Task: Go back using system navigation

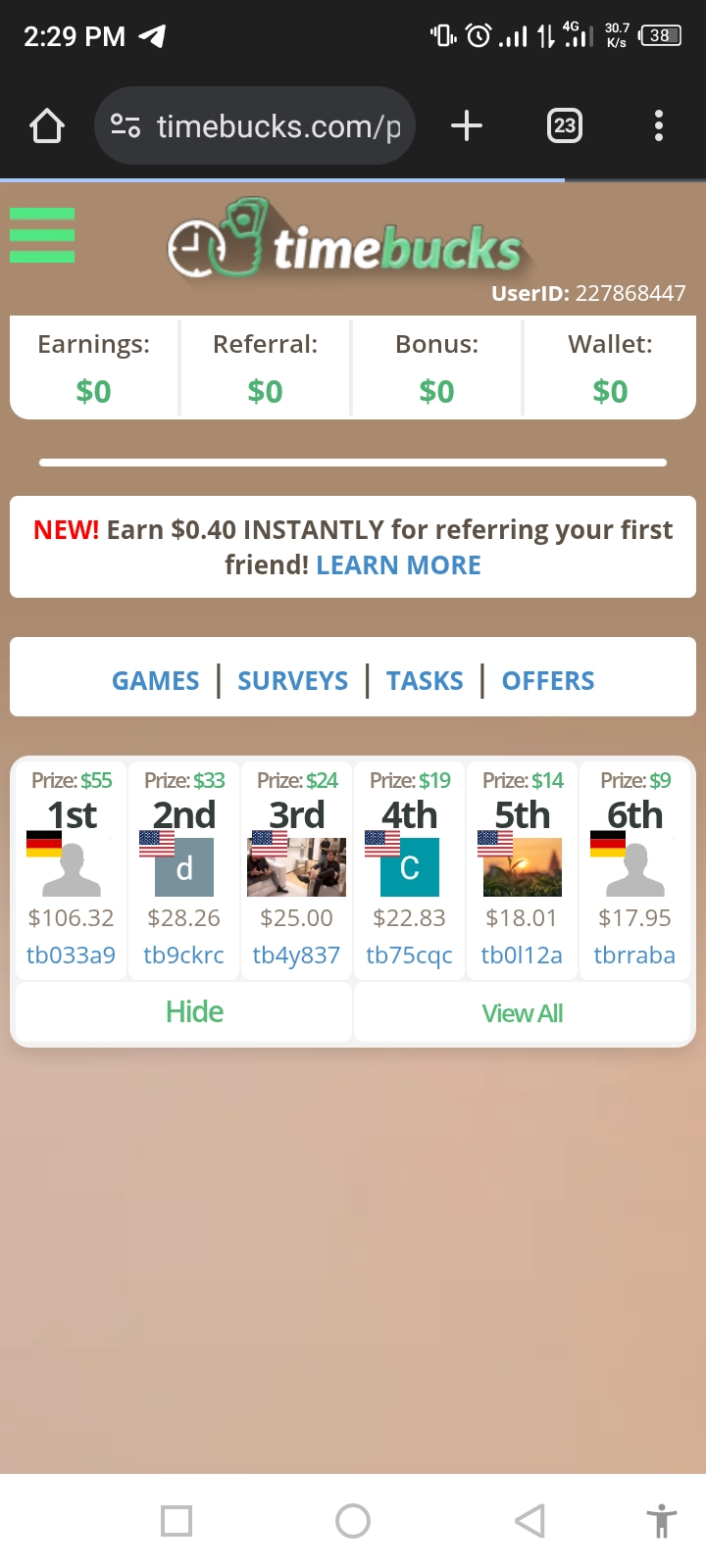Action: click(x=529, y=1521)
